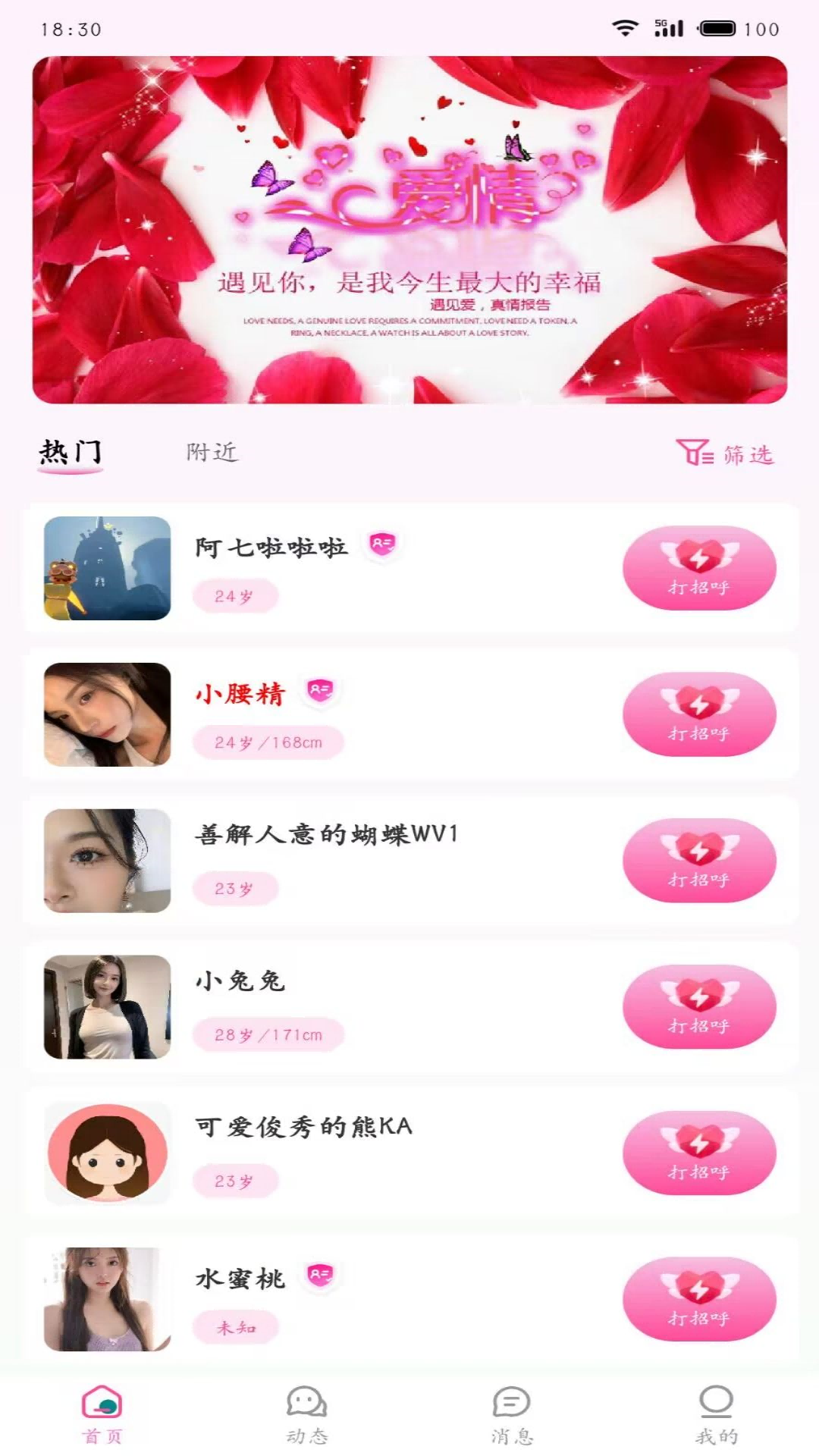Hit 打招呼 next to 可爱俊秀的熊KA
Image resolution: width=819 pixels, height=1456 pixels.
(699, 1153)
